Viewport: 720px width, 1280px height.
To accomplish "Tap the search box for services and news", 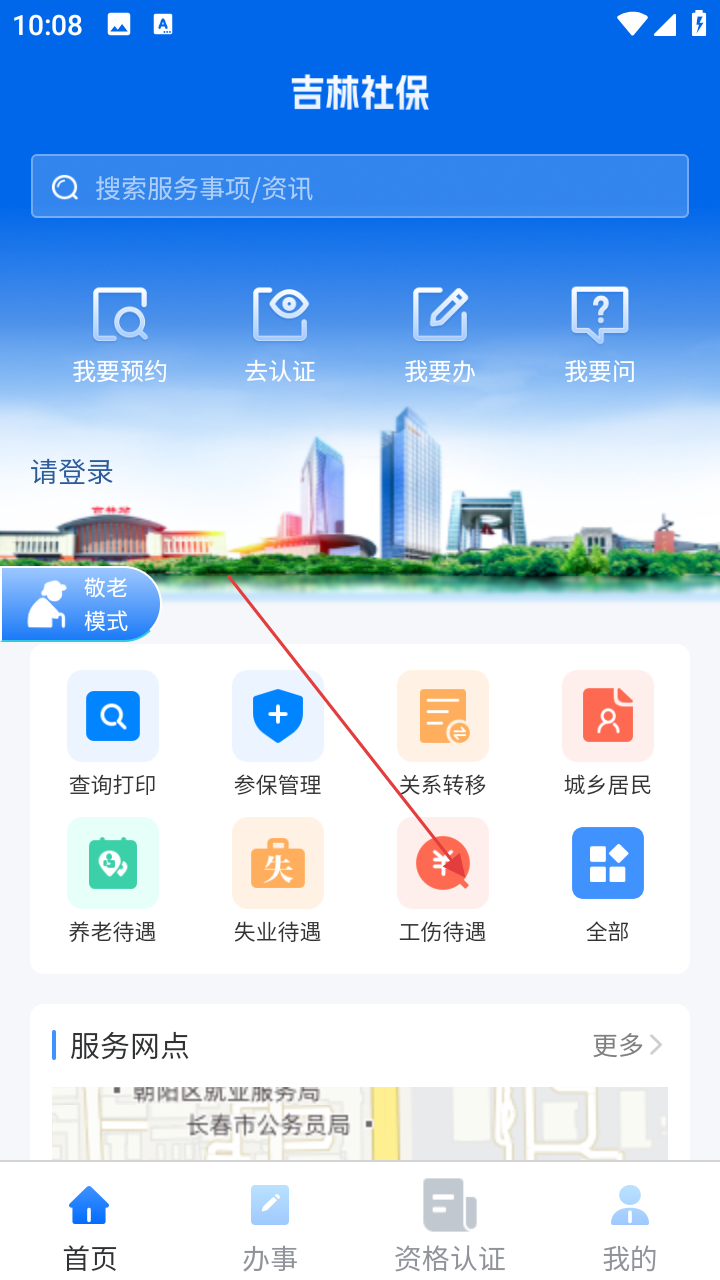I will tap(360, 186).
